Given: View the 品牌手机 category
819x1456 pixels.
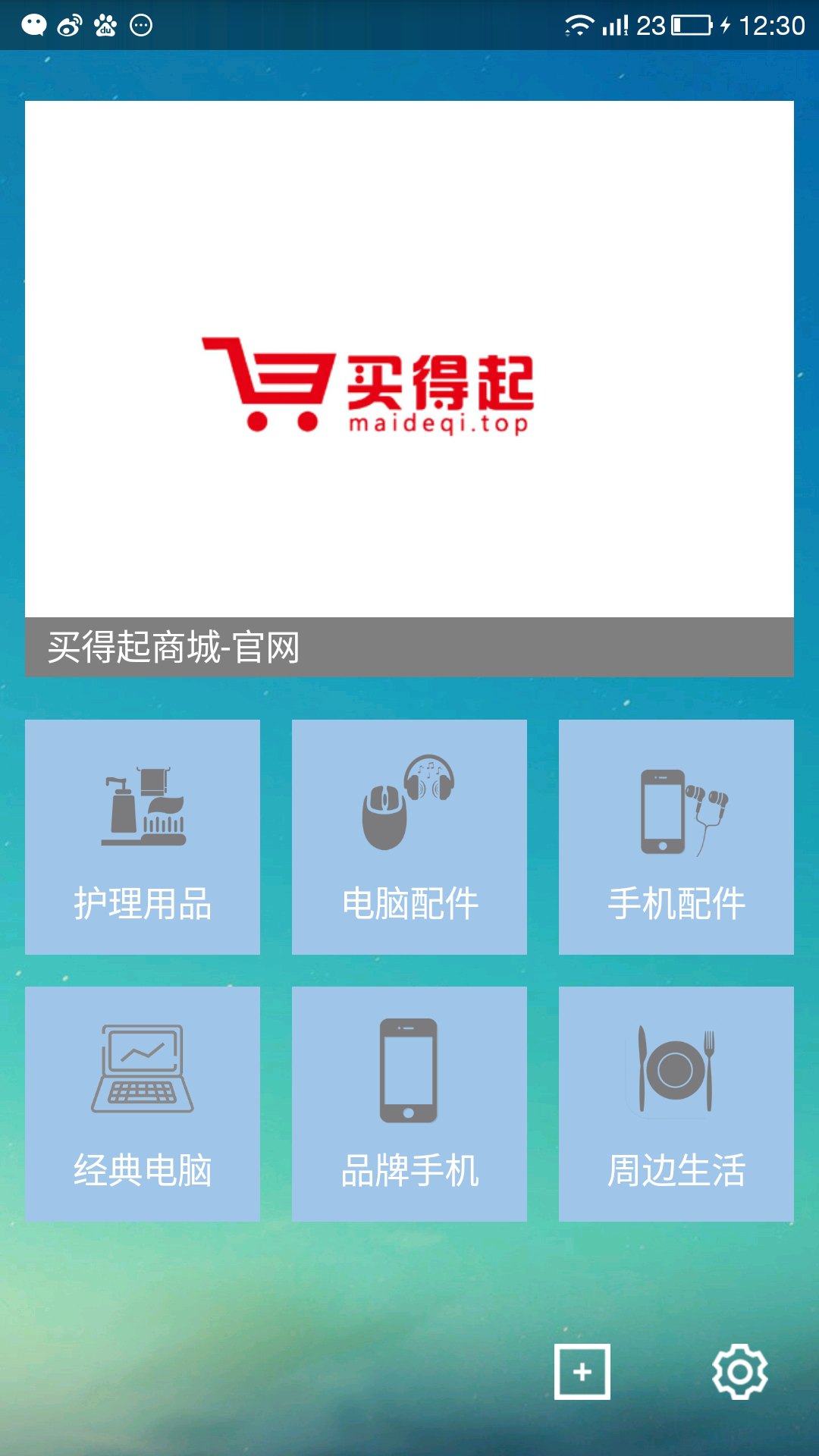Looking at the screenshot, I should tap(409, 1104).
